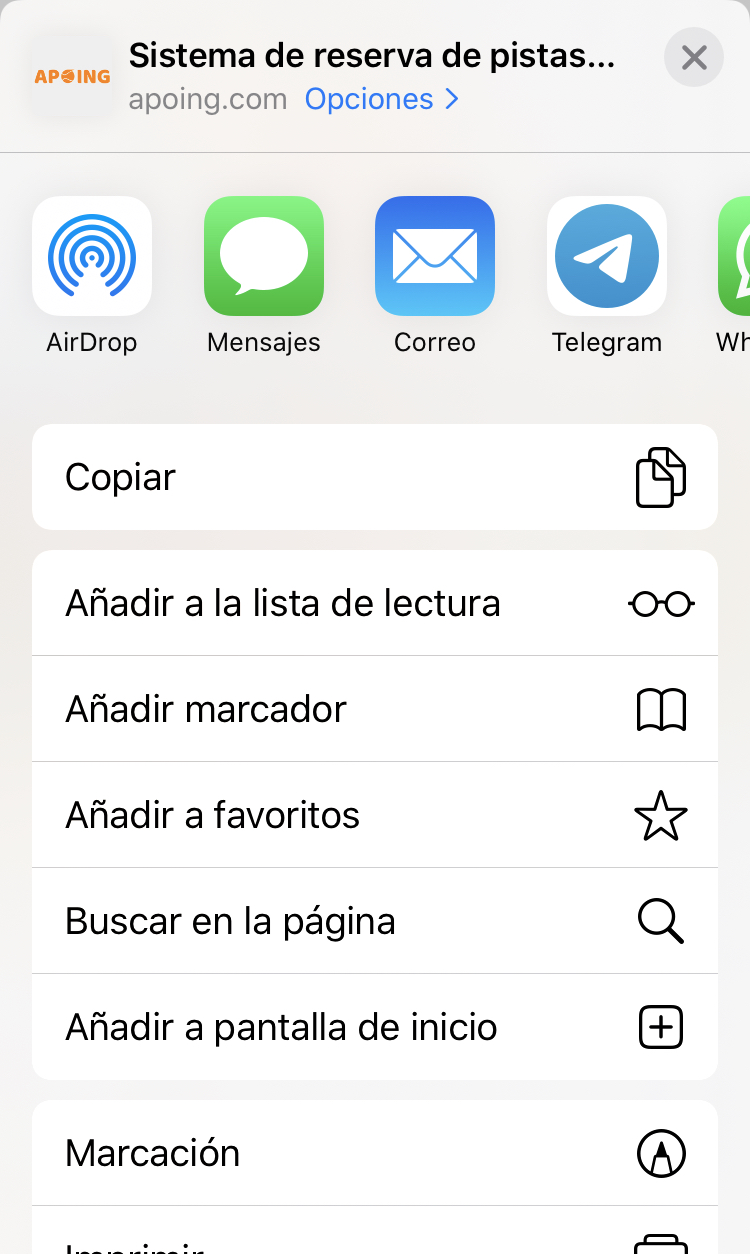Tap the magnifying glass search icon
Image resolution: width=750 pixels, height=1254 pixels.
(x=661, y=921)
